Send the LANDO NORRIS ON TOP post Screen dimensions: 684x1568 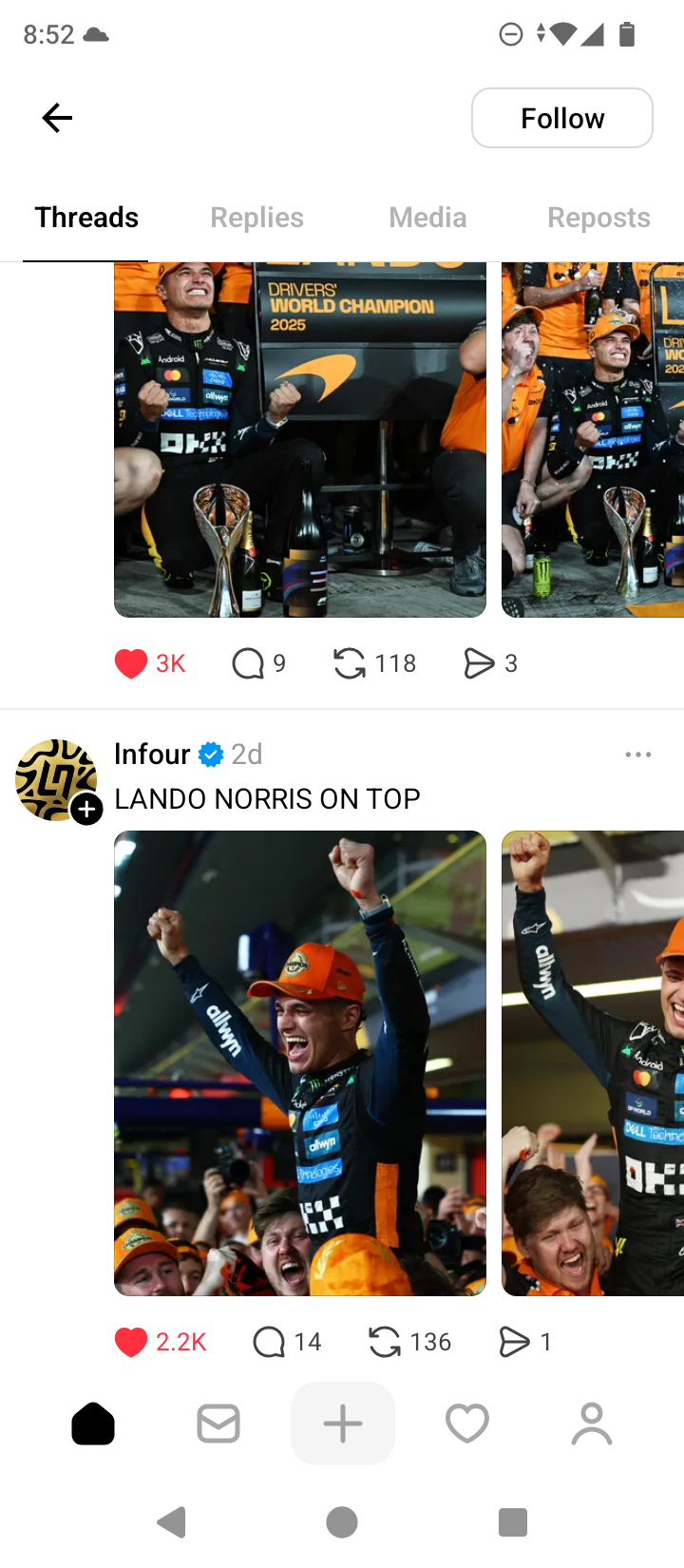(514, 1342)
